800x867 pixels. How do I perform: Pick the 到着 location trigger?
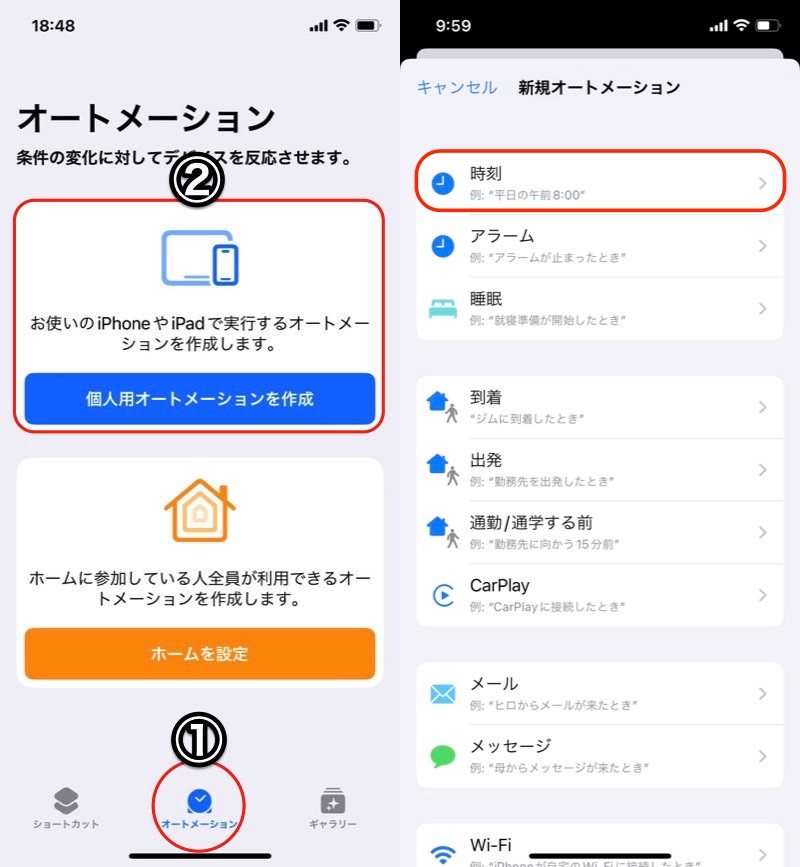[599, 407]
